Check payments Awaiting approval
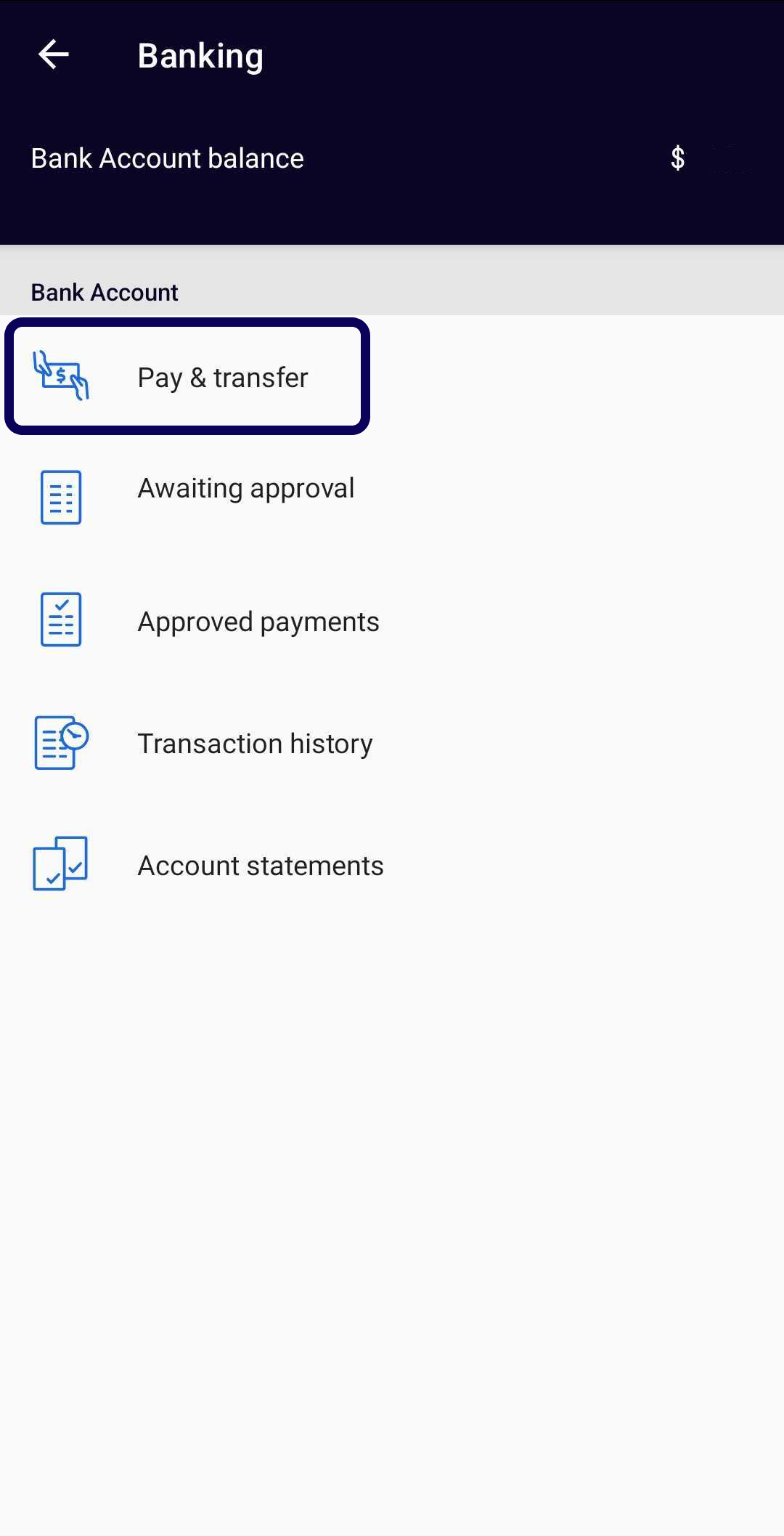The image size is (784, 1536). (x=245, y=488)
